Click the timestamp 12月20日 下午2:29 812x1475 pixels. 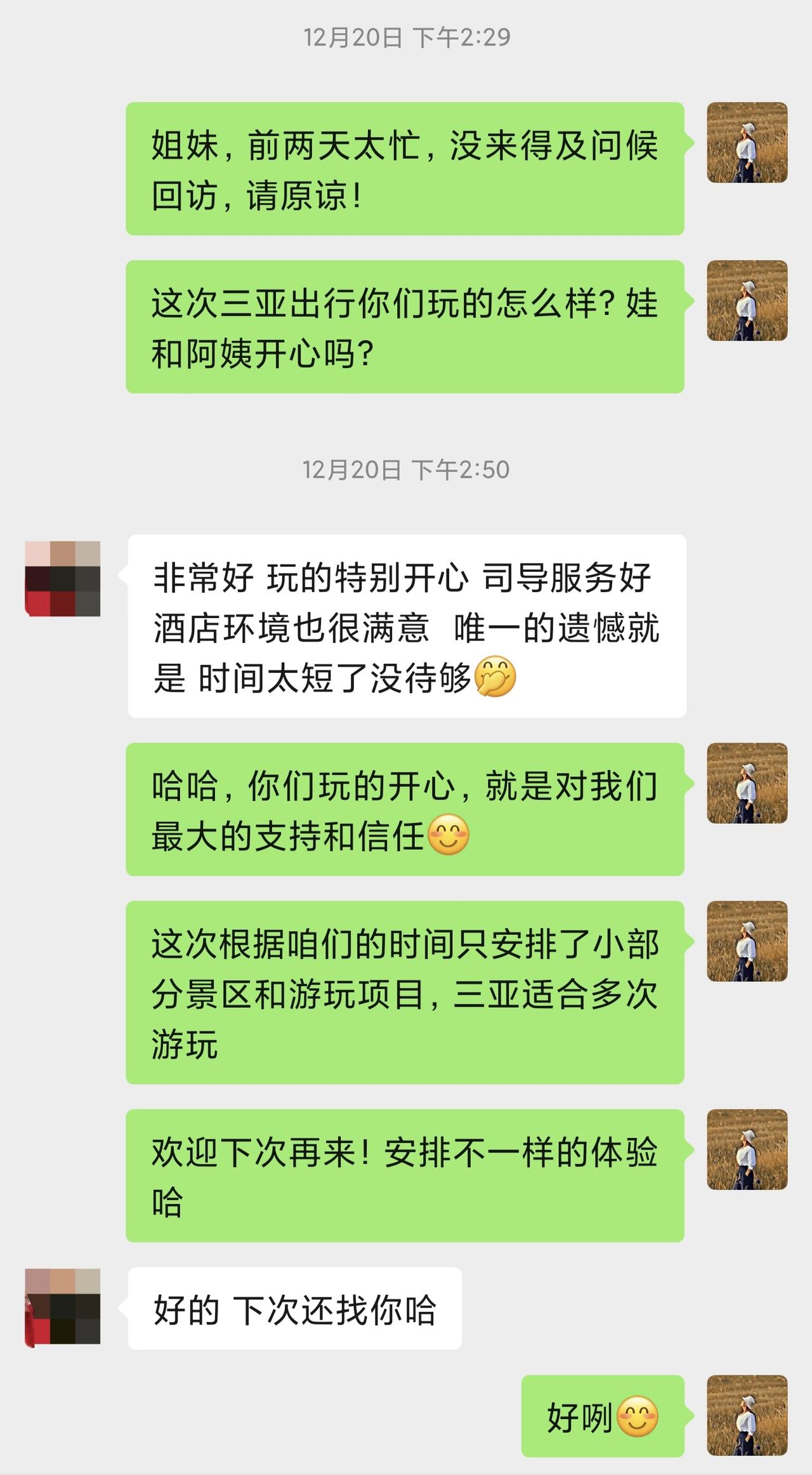(406, 36)
